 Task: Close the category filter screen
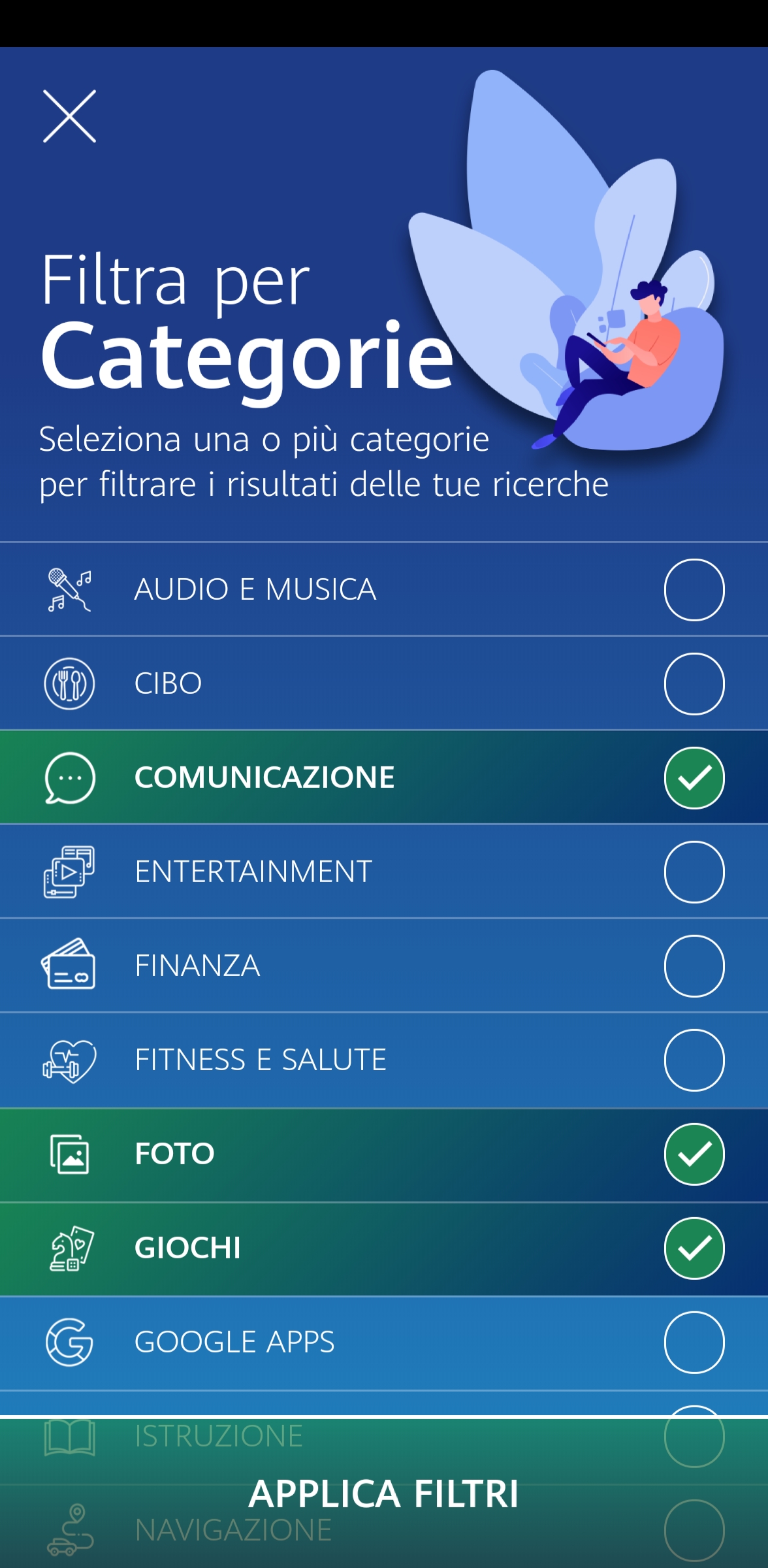(69, 116)
